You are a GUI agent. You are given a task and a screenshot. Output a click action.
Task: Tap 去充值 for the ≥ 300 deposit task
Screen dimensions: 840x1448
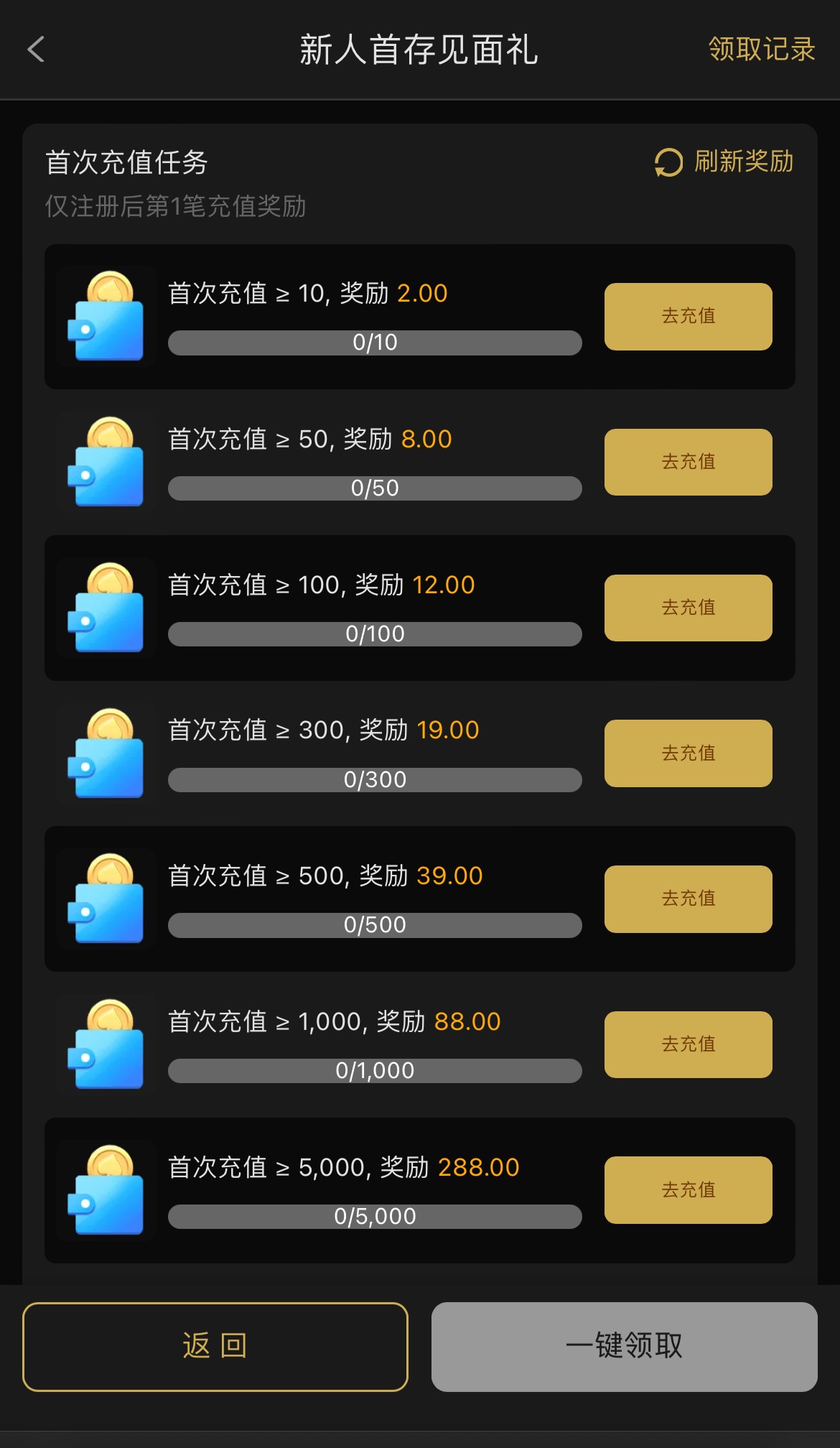pyautogui.click(x=688, y=753)
